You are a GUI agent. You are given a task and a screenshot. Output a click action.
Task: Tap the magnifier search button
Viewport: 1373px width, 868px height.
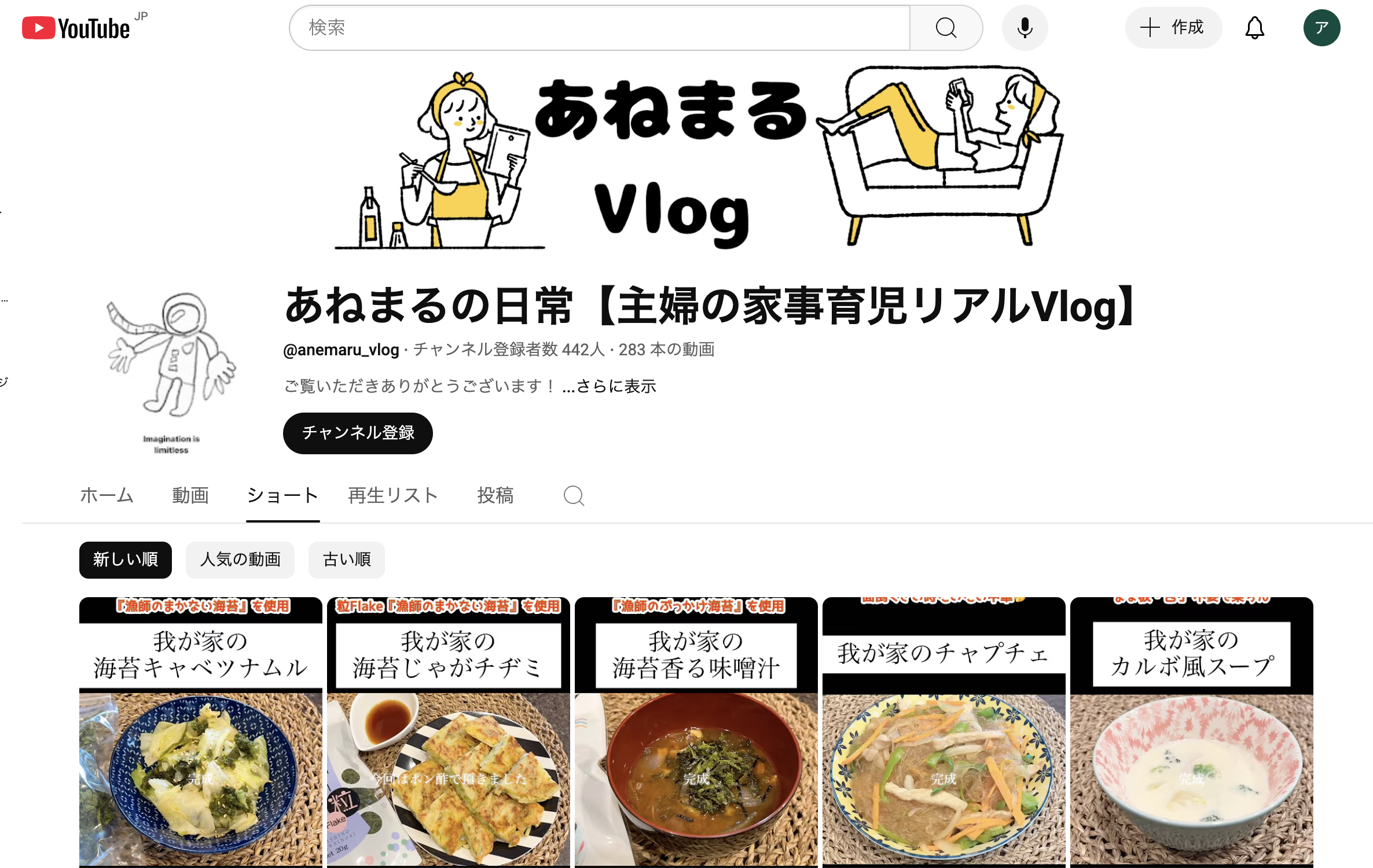[x=946, y=28]
